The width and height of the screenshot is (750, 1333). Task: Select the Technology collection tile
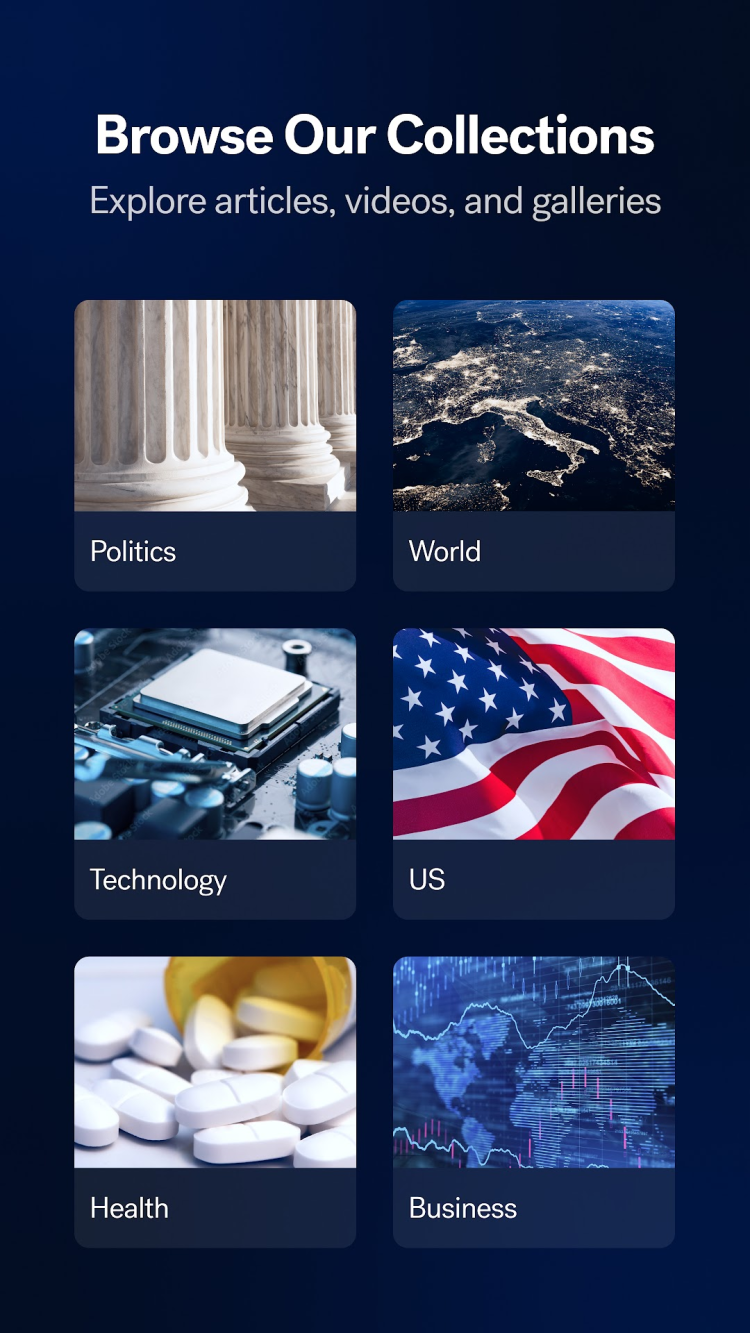[215, 773]
